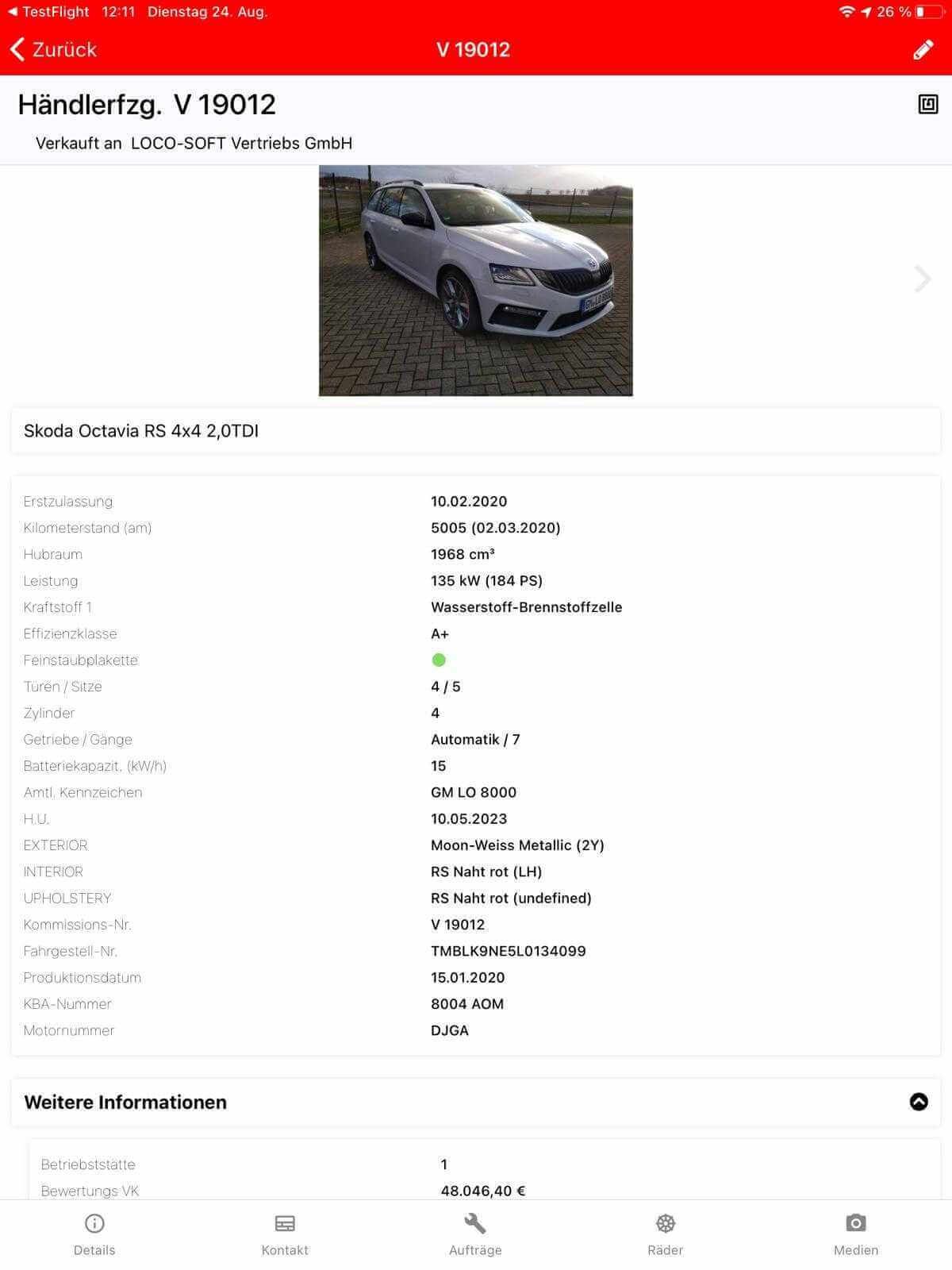Open Medien using the camera icon
Image resolution: width=952 pixels, height=1270 pixels.
coord(855,1225)
